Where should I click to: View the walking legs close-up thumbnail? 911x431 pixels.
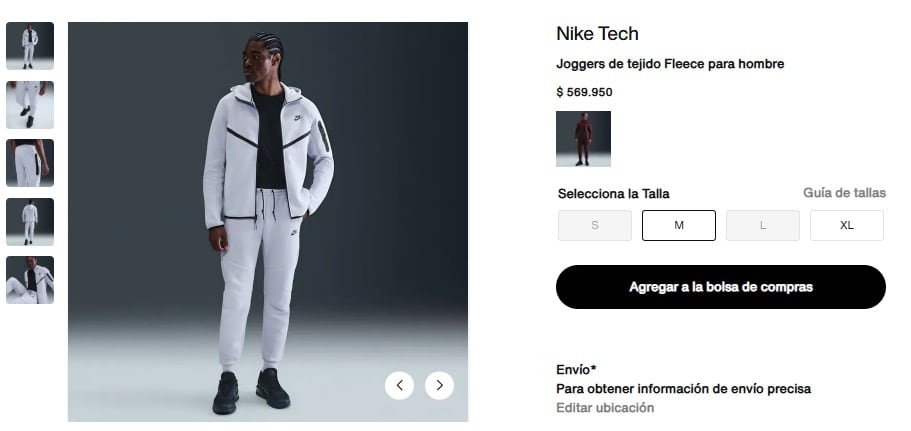30,104
